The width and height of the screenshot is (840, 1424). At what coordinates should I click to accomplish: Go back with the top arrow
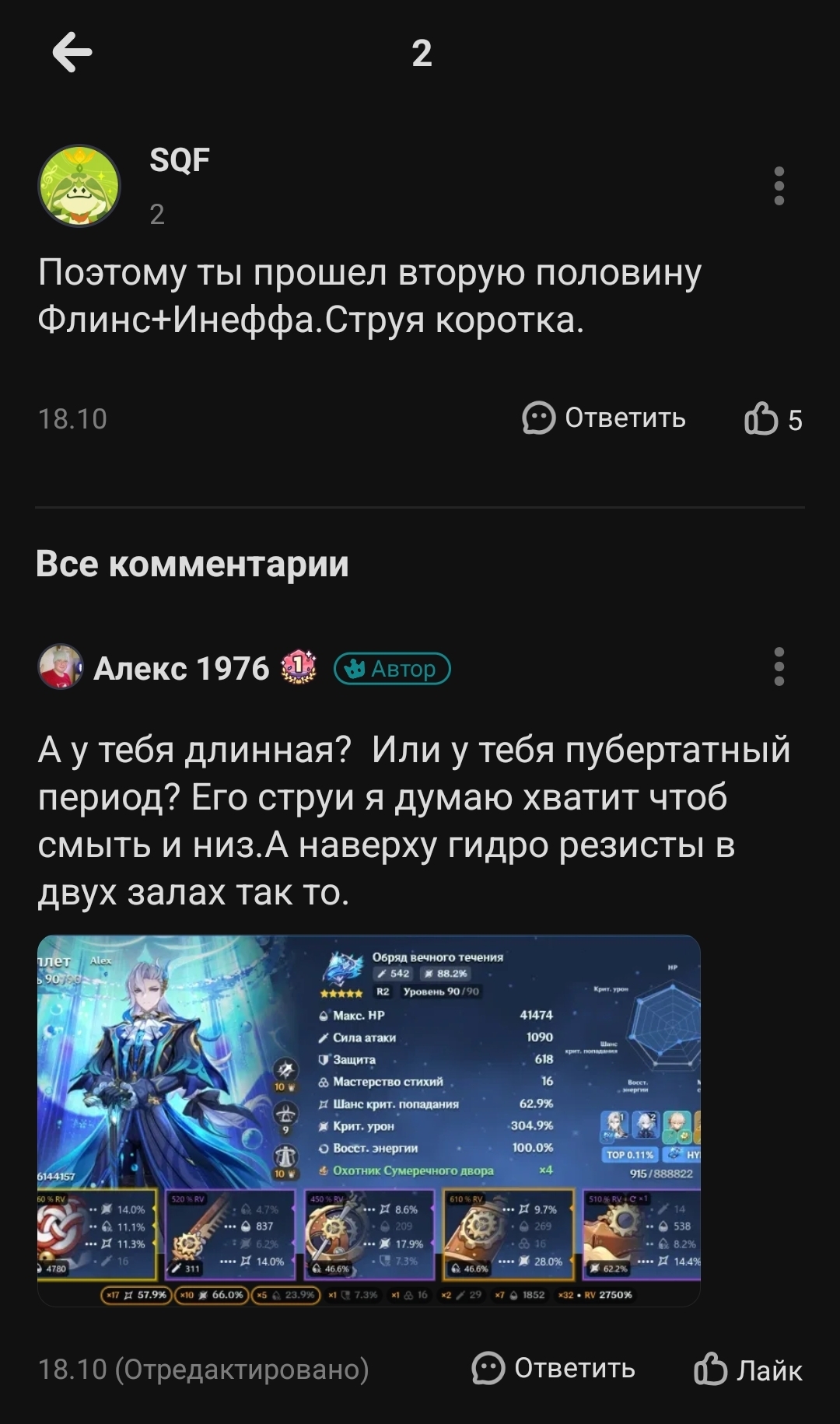click(72, 52)
